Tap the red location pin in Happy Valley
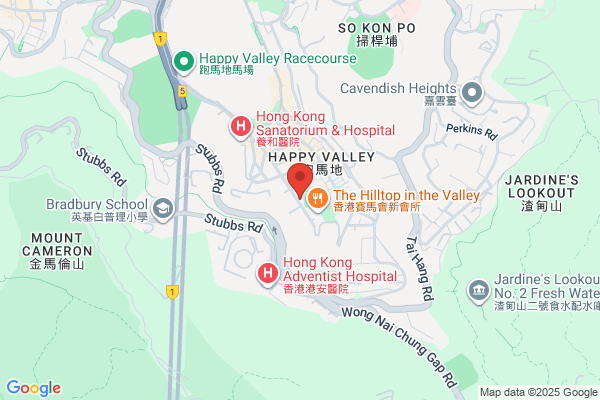The width and height of the screenshot is (600, 400). tap(300, 181)
